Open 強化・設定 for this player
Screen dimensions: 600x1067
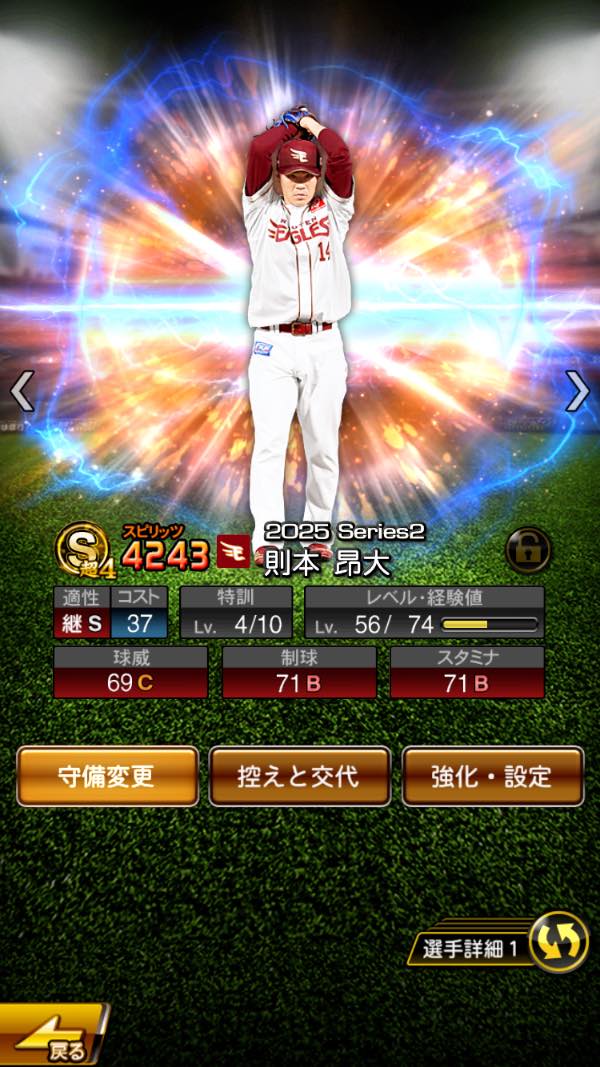click(x=492, y=776)
